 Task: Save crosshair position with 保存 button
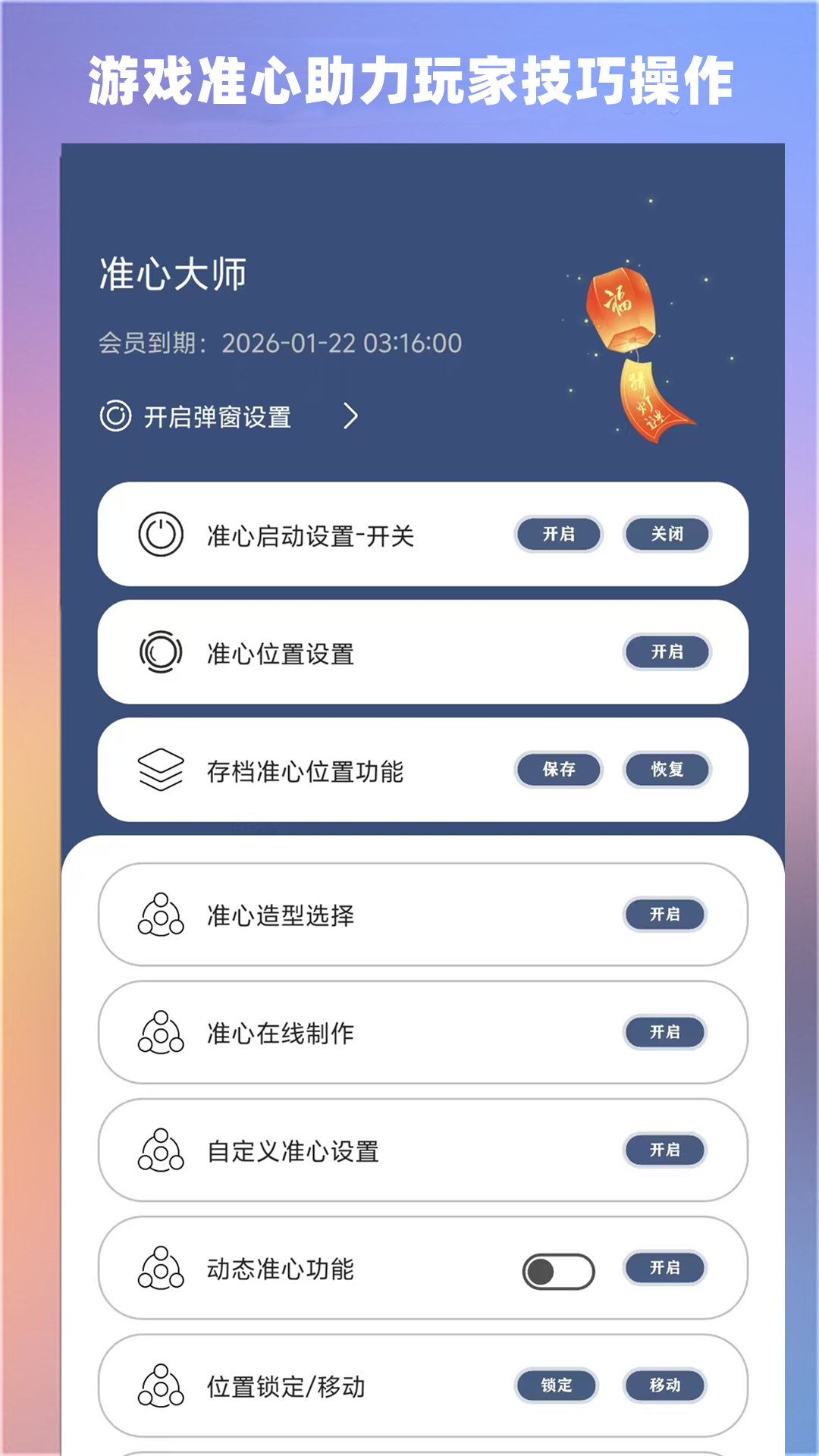point(560,770)
